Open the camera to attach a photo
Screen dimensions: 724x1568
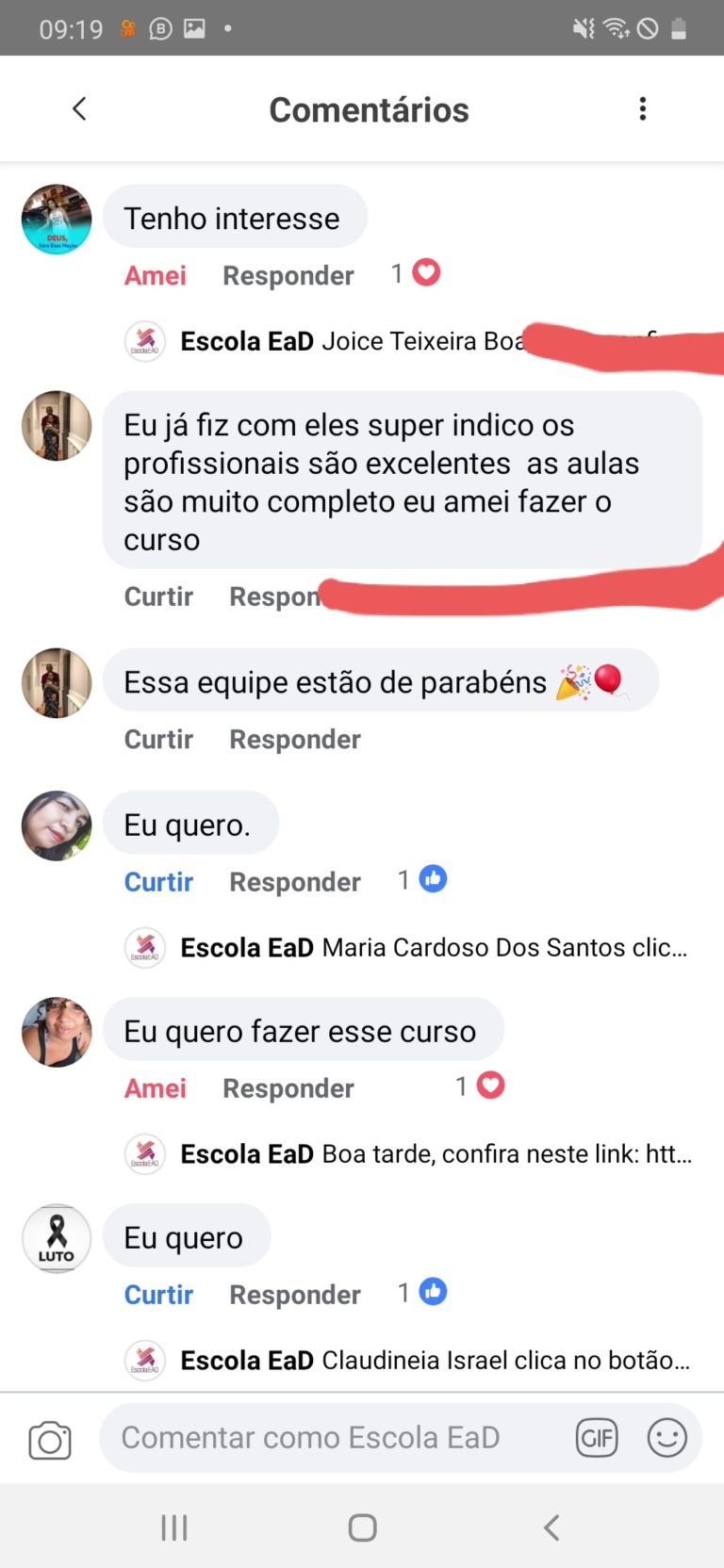tap(50, 1440)
